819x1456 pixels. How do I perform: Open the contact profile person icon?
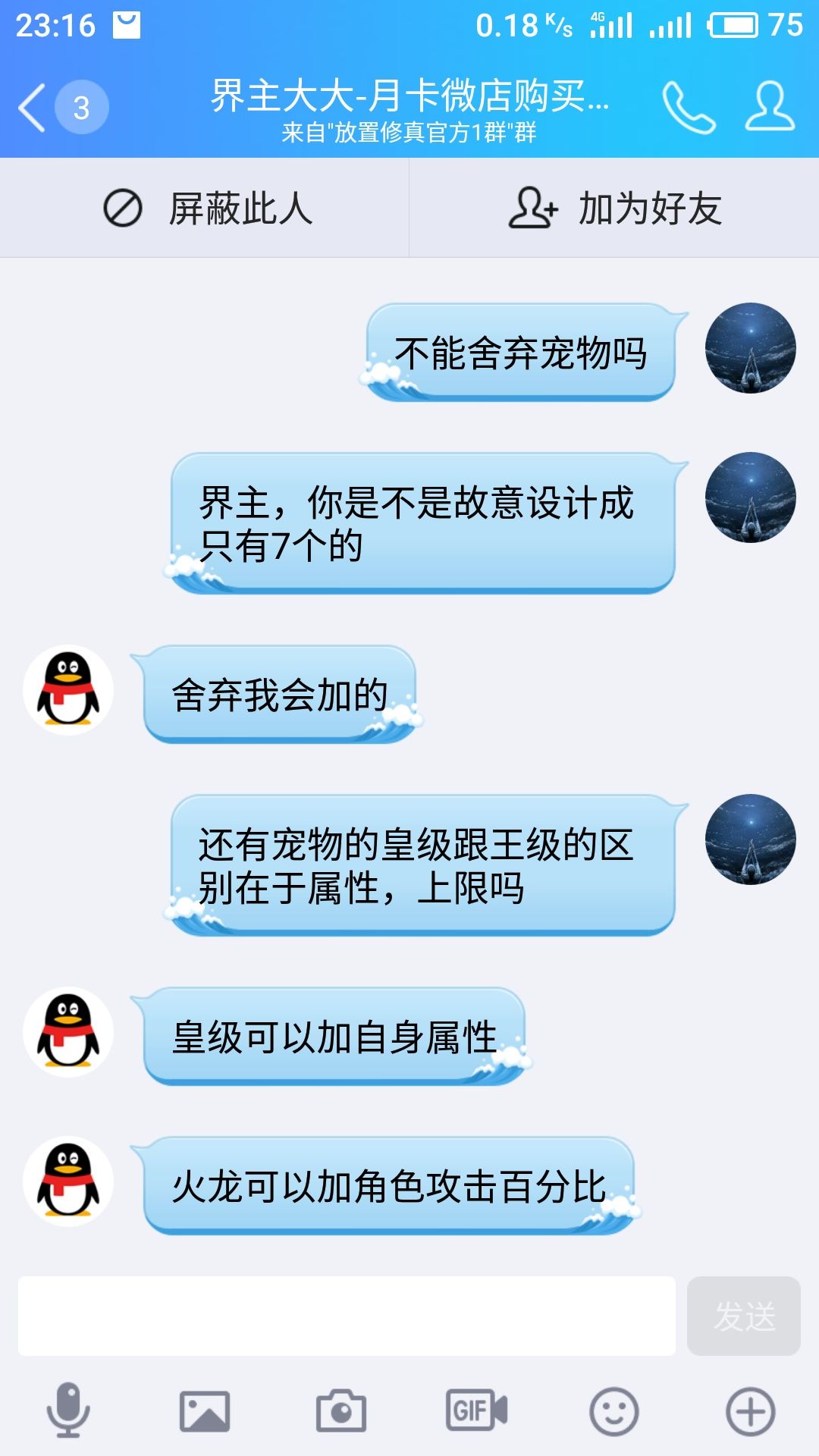[x=769, y=106]
